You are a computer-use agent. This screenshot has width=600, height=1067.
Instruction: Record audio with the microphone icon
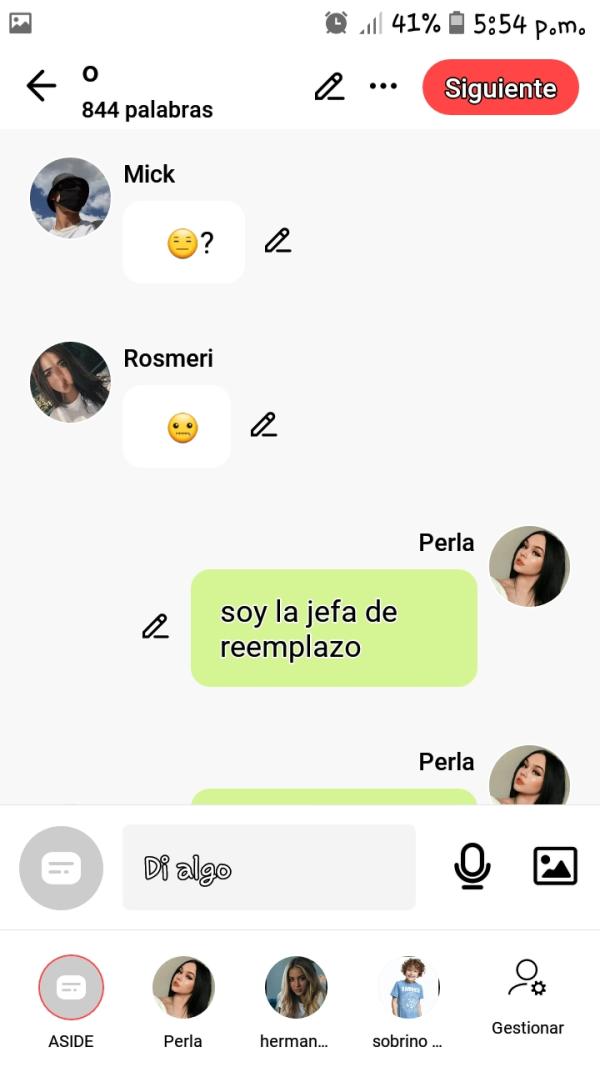[472, 866]
